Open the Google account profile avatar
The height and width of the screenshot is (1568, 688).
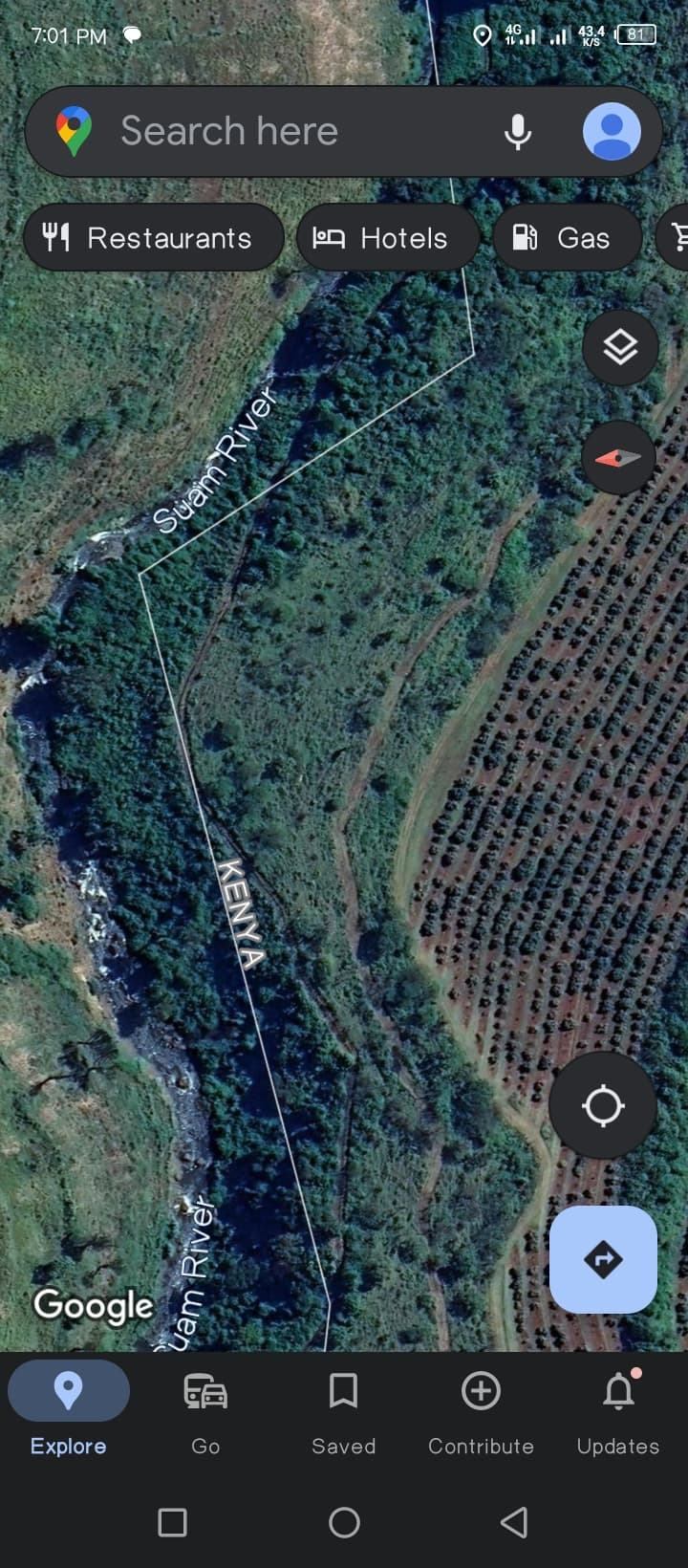point(612,131)
